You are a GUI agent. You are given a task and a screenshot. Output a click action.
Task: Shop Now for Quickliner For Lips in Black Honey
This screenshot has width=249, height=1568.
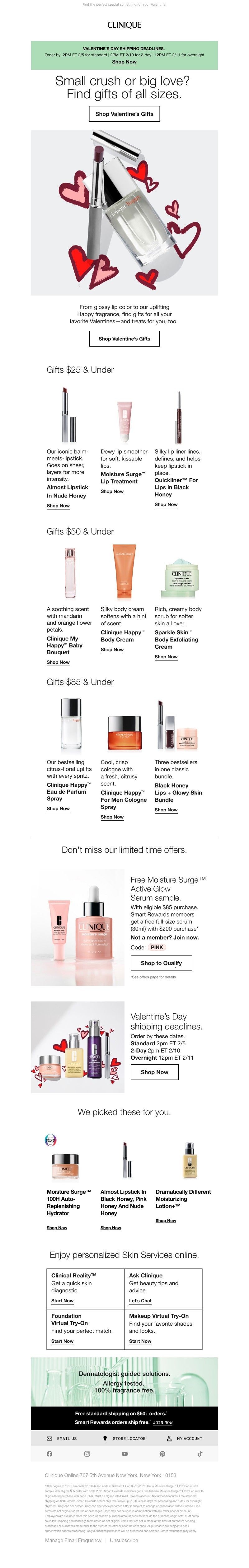pyautogui.click(x=166, y=505)
